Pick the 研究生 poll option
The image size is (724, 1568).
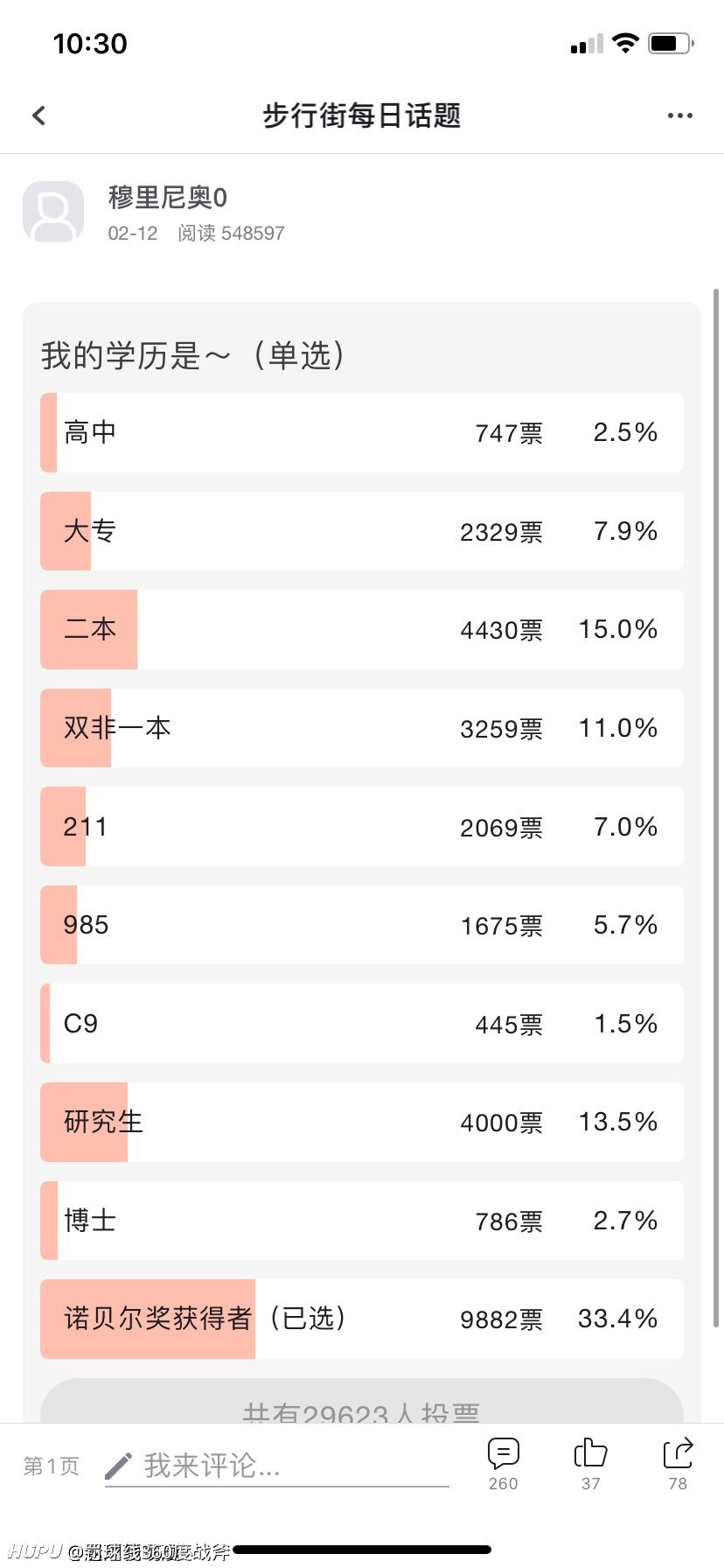362,1122
